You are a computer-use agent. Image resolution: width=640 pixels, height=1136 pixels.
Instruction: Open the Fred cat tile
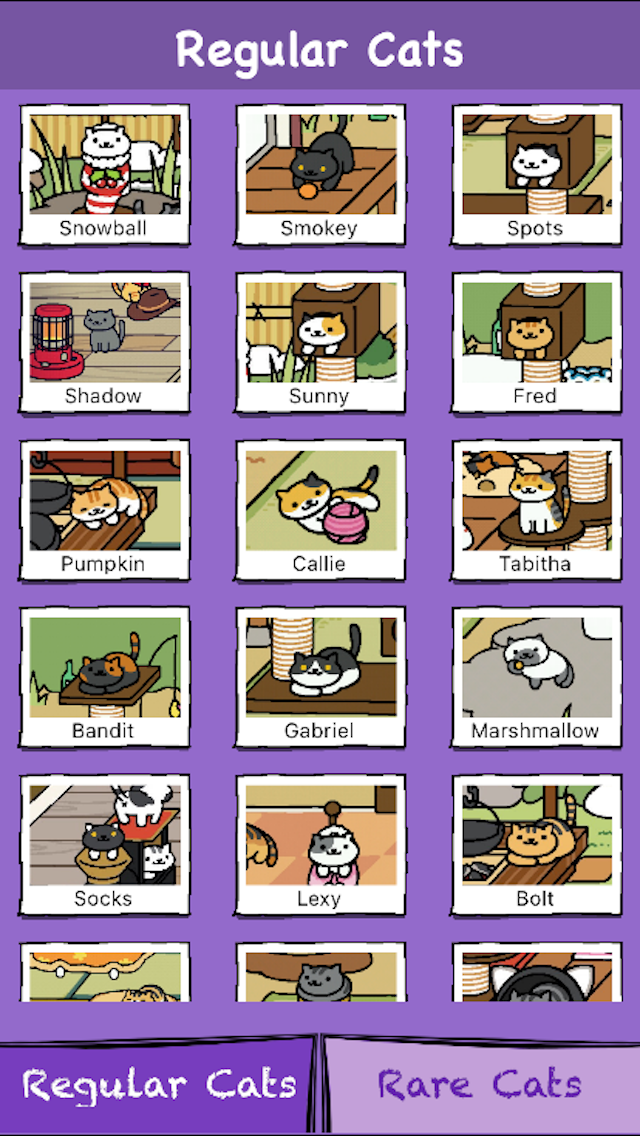pos(536,343)
